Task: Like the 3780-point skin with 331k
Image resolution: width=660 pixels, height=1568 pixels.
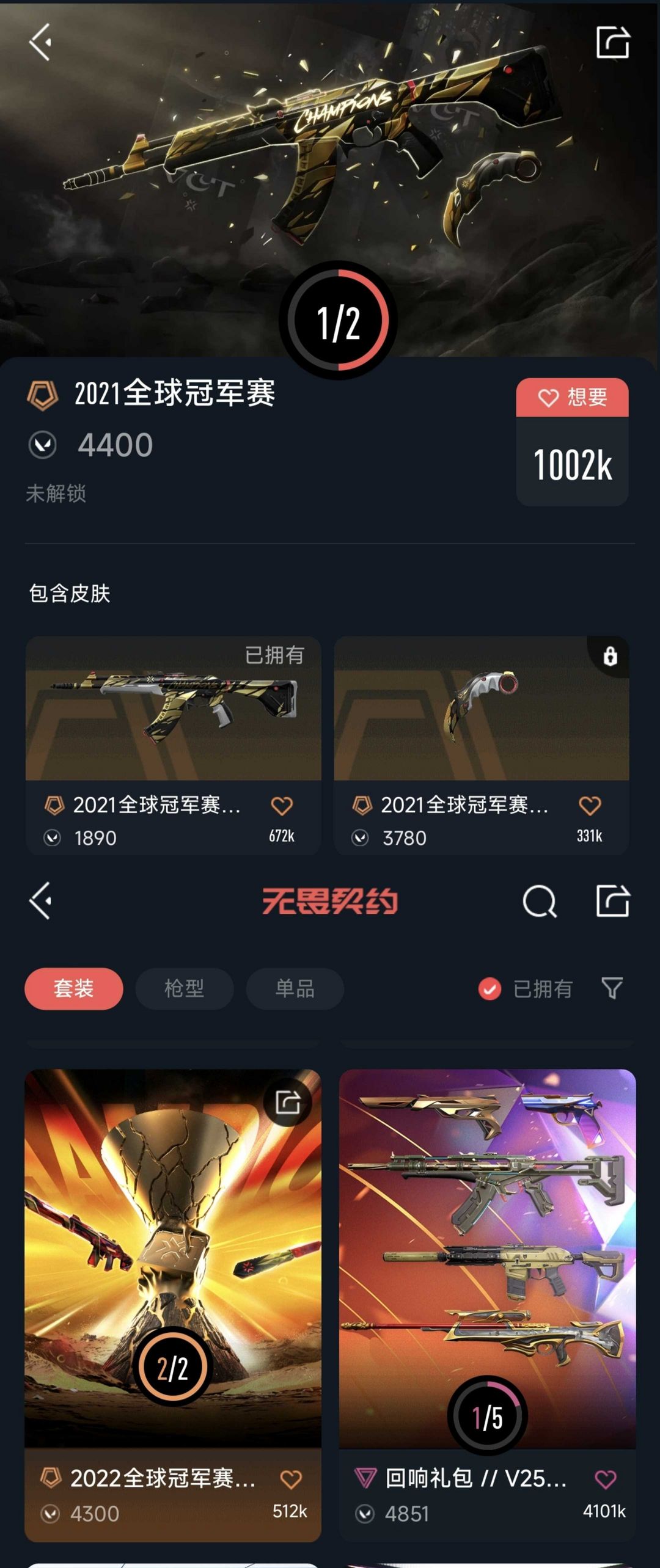Action: click(590, 806)
